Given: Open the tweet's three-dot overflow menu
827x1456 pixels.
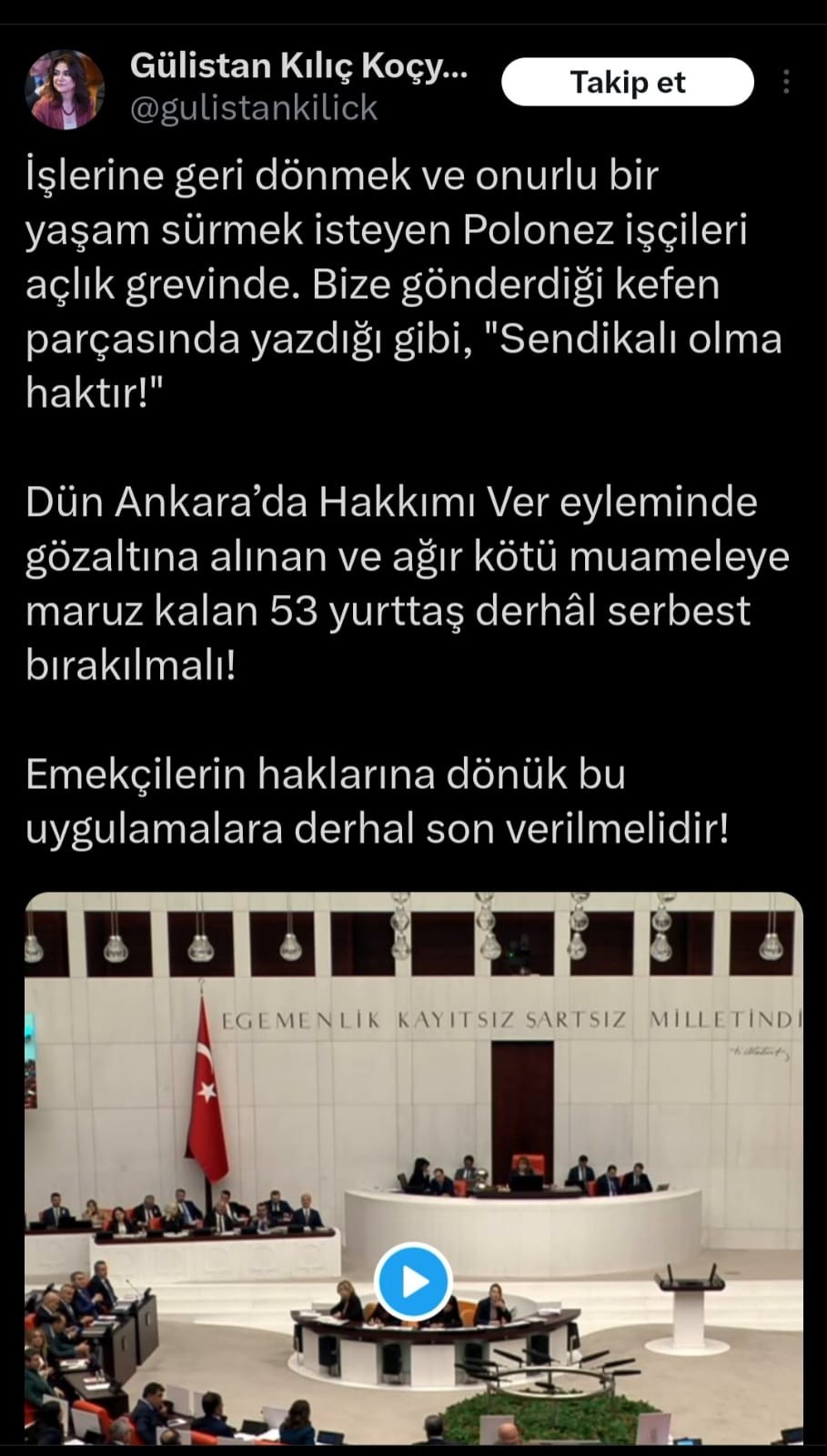Looking at the screenshot, I should [786, 83].
